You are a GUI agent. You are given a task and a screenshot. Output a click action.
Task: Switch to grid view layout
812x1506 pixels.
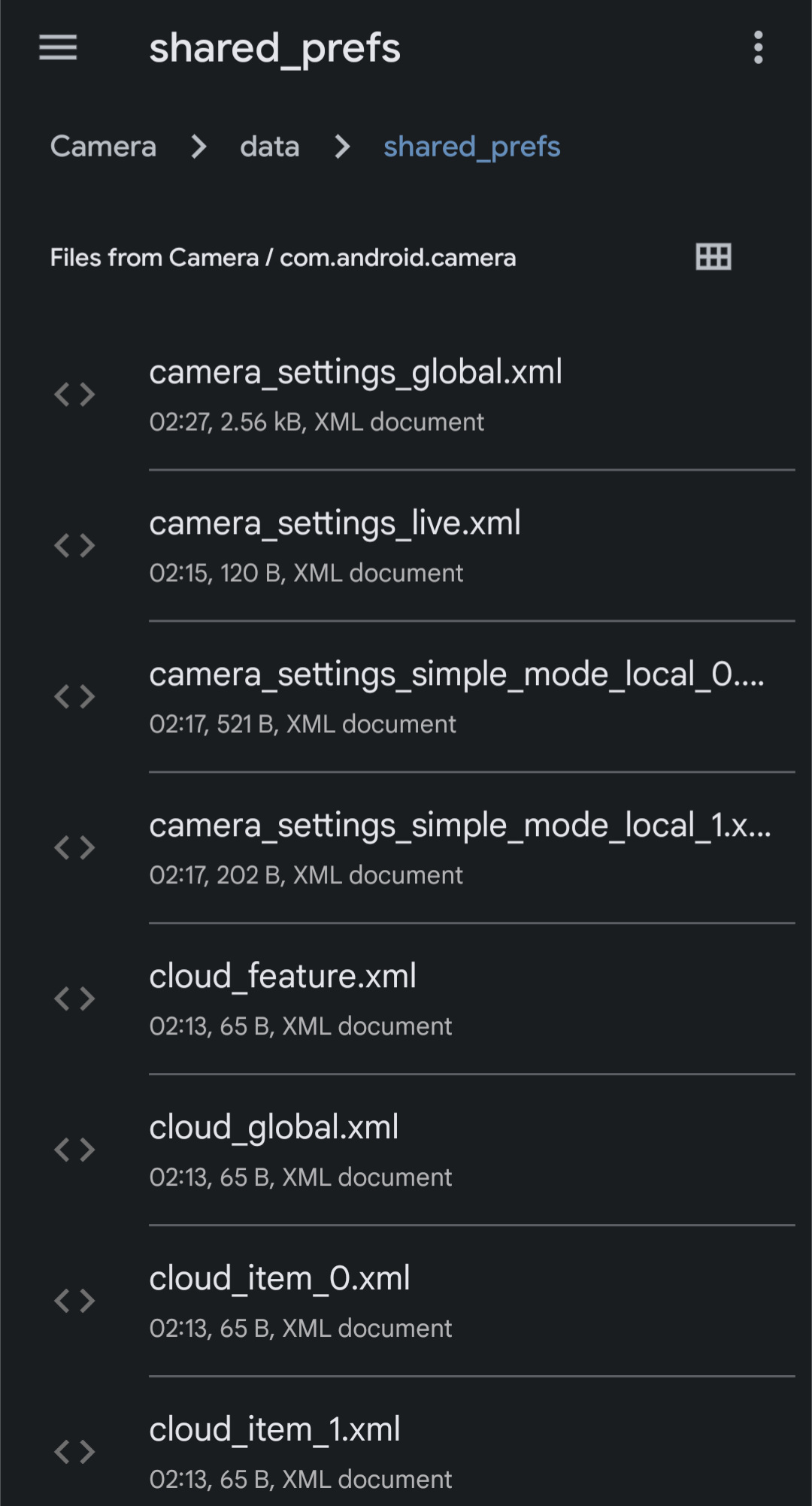pyautogui.click(x=713, y=257)
